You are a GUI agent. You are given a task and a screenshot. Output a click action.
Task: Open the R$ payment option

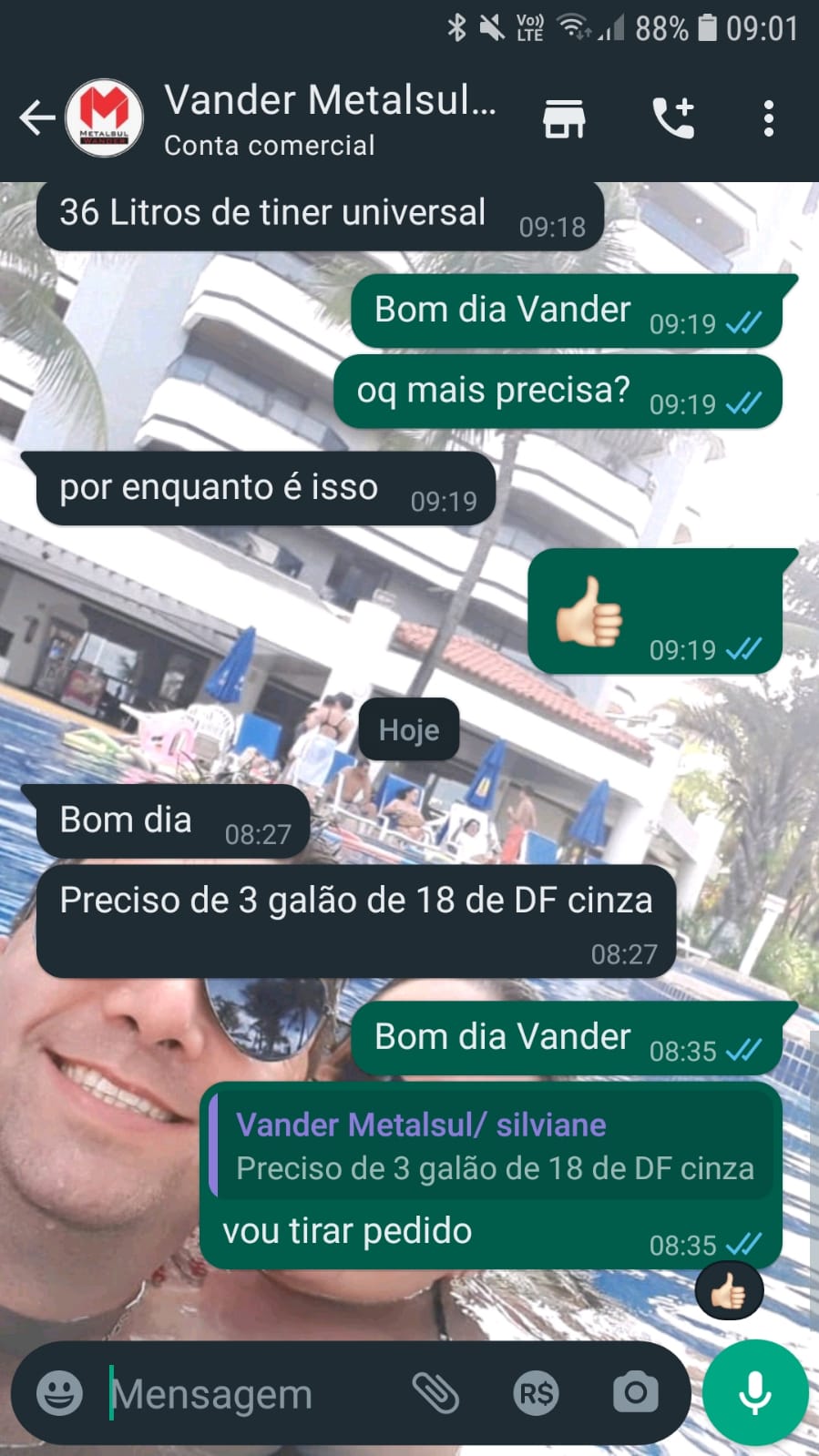tap(536, 1392)
